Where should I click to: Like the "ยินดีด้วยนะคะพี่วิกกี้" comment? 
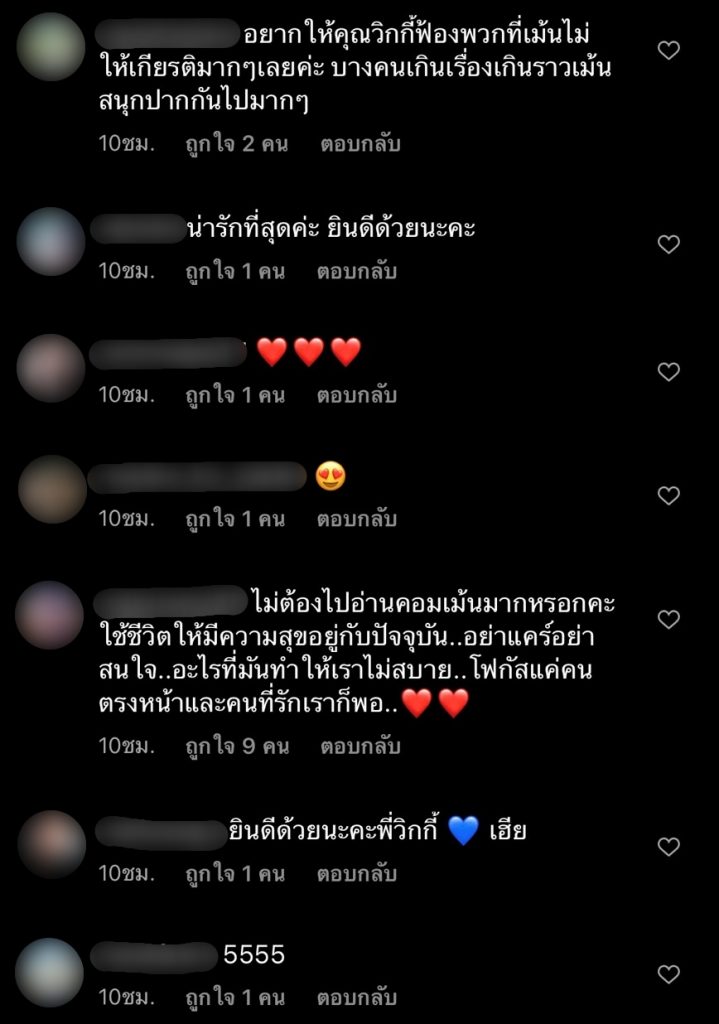point(669,847)
